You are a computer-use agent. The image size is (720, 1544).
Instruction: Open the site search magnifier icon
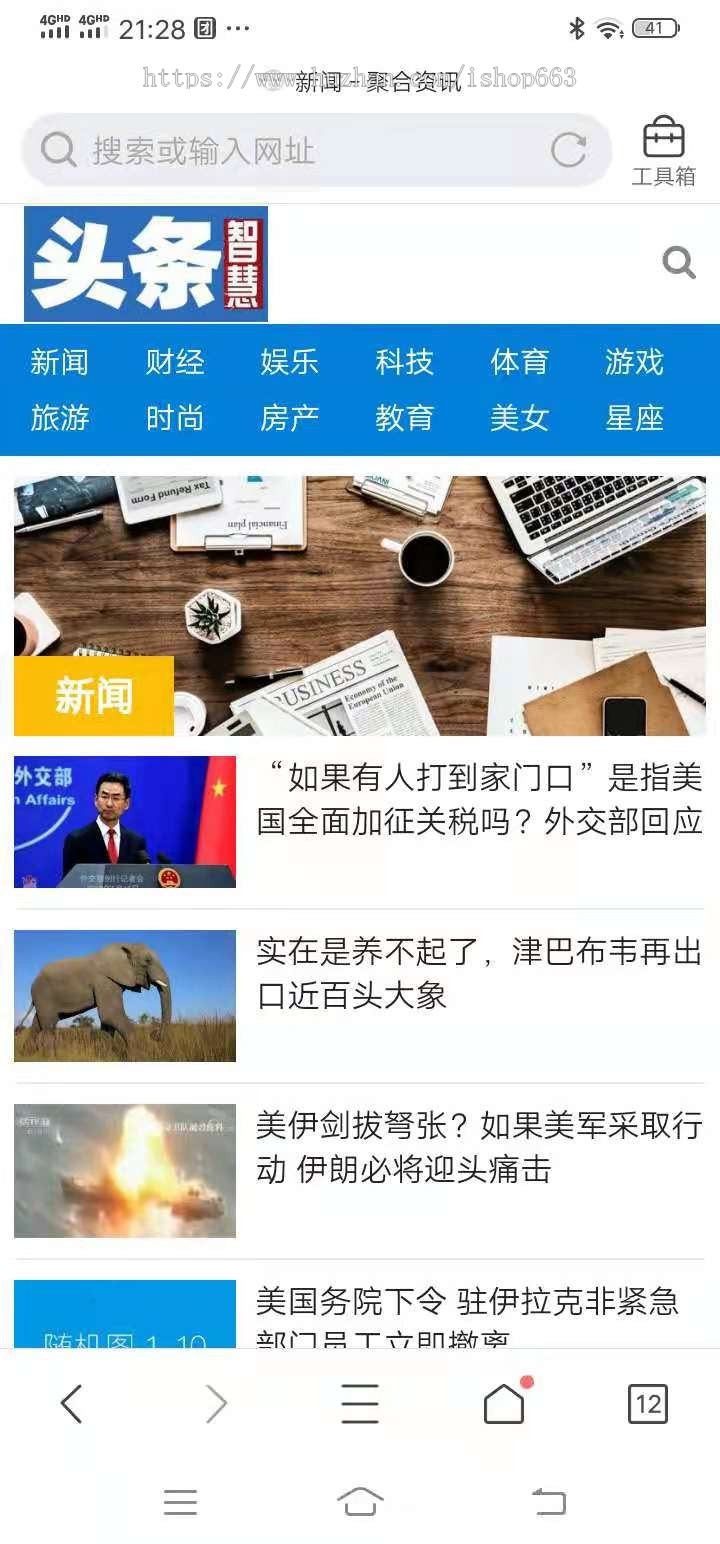[679, 263]
